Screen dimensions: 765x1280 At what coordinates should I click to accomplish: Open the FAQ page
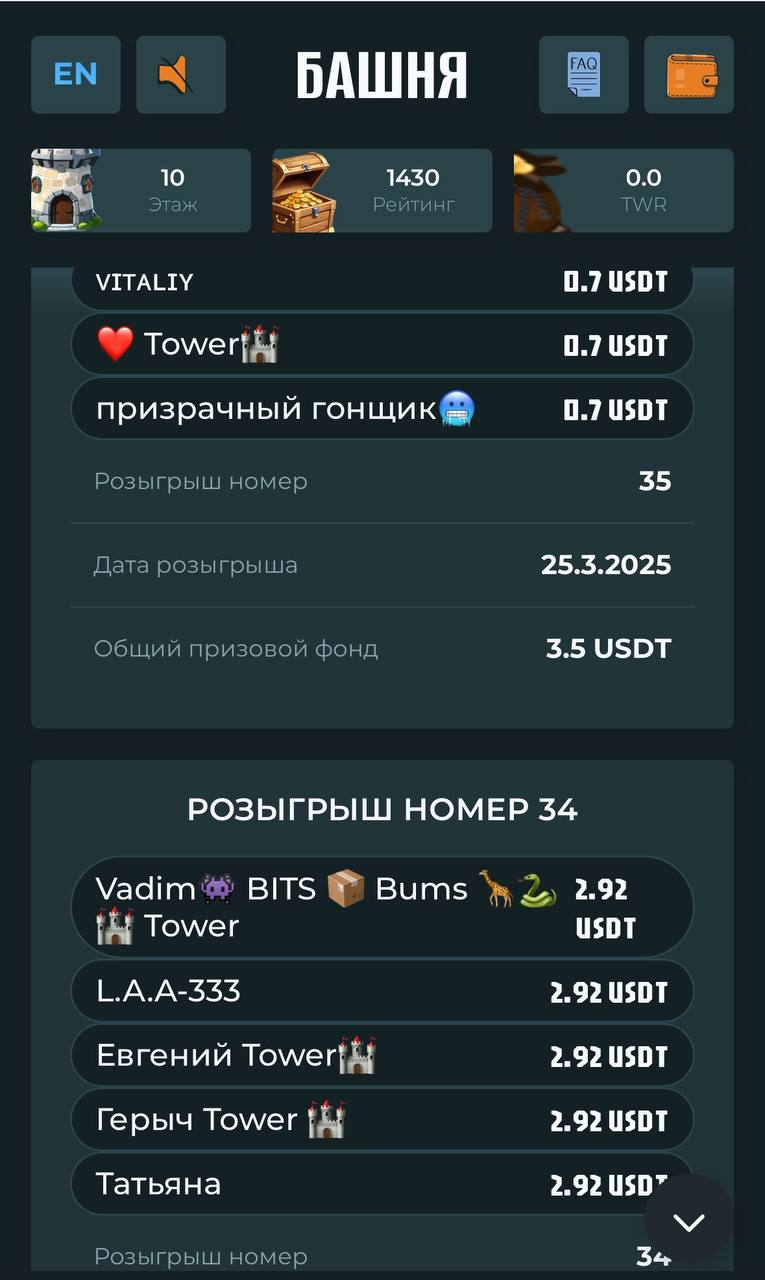pyautogui.click(x=584, y=75)
